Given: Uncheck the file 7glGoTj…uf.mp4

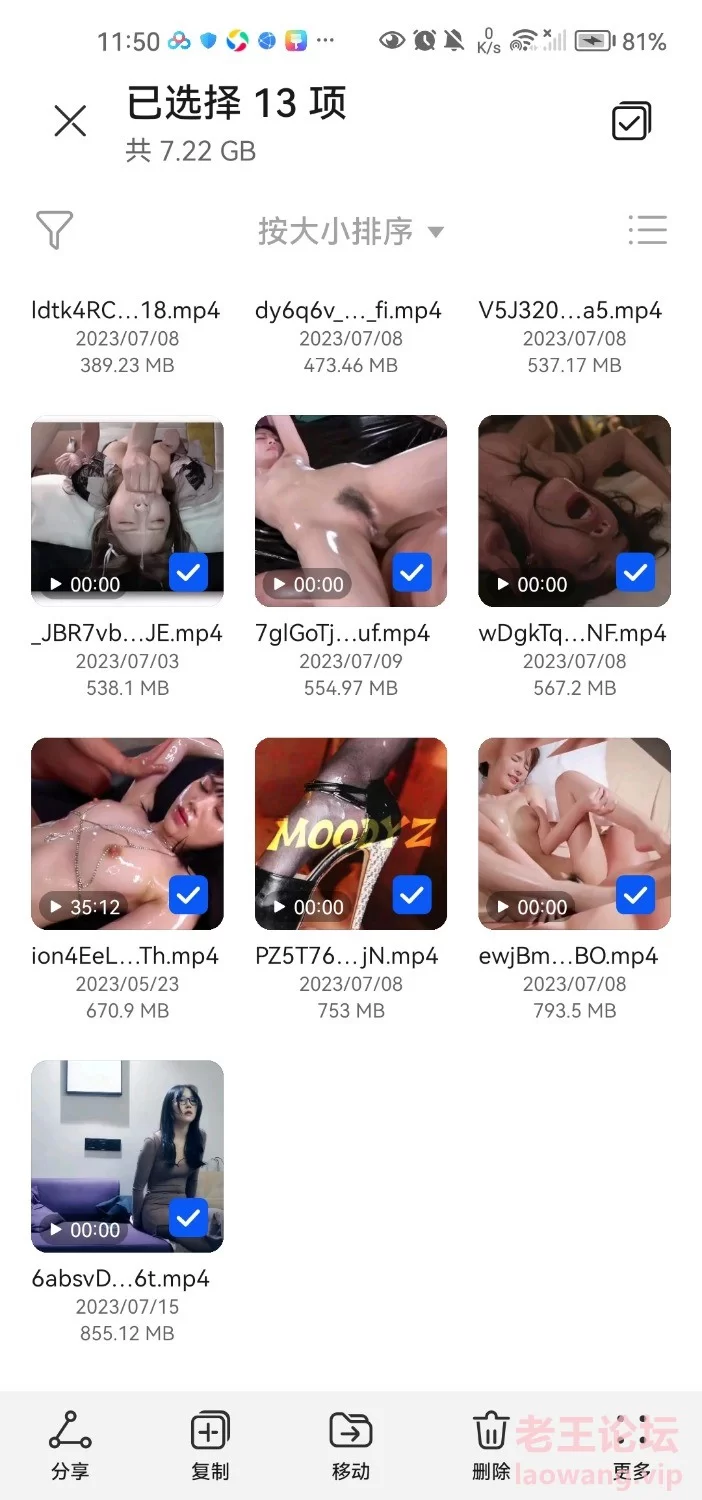Looking at the screenshot, I should pyautogui.click(x=411, y=573).
